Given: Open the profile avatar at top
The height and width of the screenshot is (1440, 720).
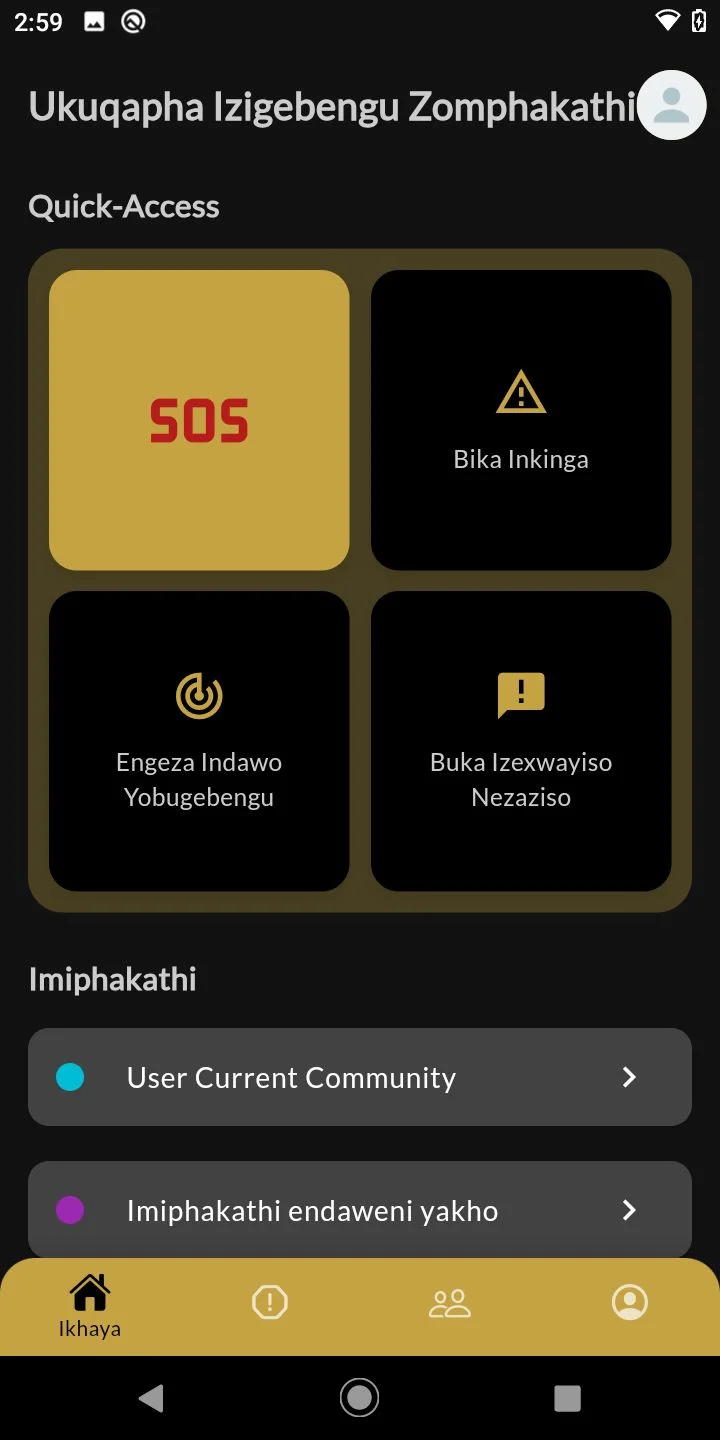Looking at the screenshot, I should tap(672, 105).
